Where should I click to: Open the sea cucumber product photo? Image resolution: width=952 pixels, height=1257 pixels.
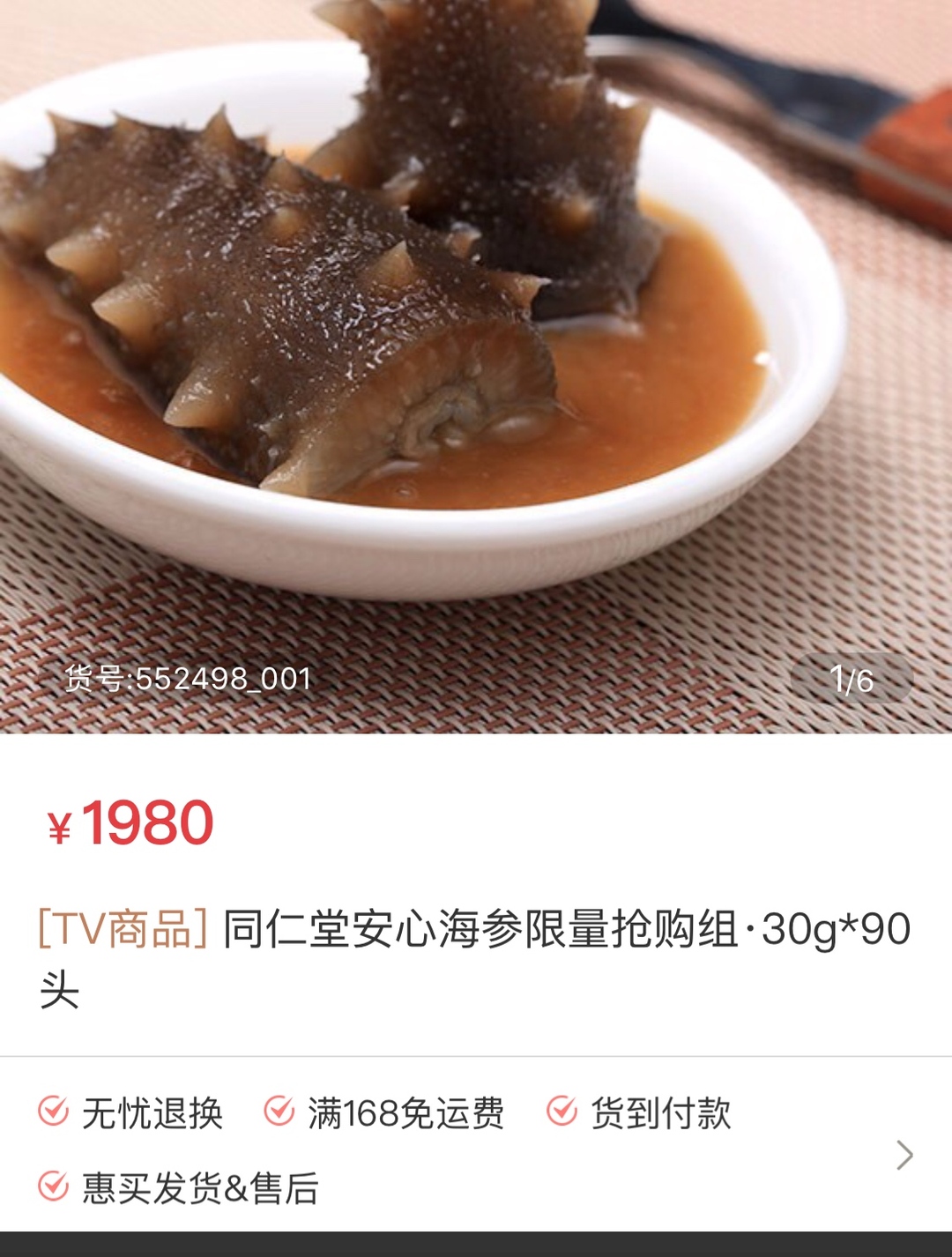pyautogui.click(x=476, y=353)
